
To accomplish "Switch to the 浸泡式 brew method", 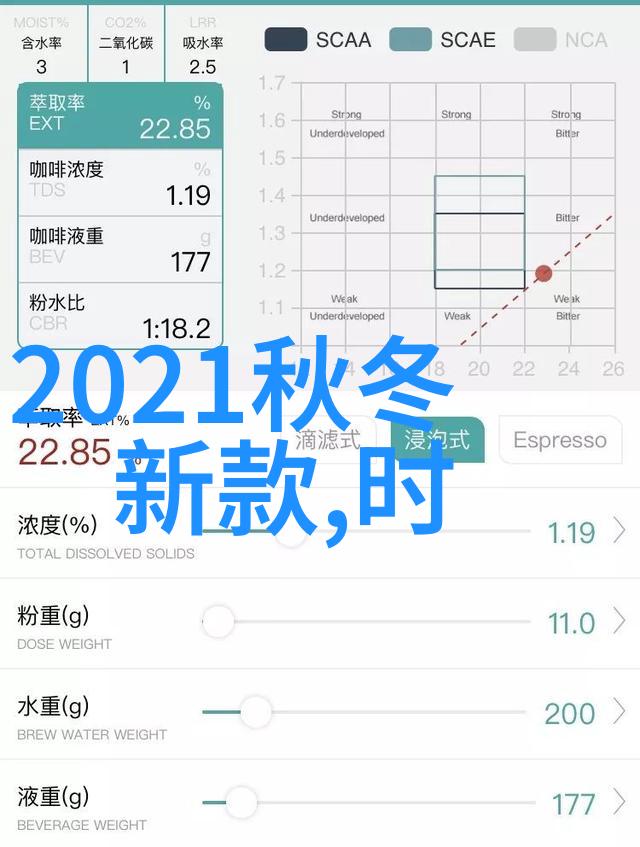I will point(436,440).
